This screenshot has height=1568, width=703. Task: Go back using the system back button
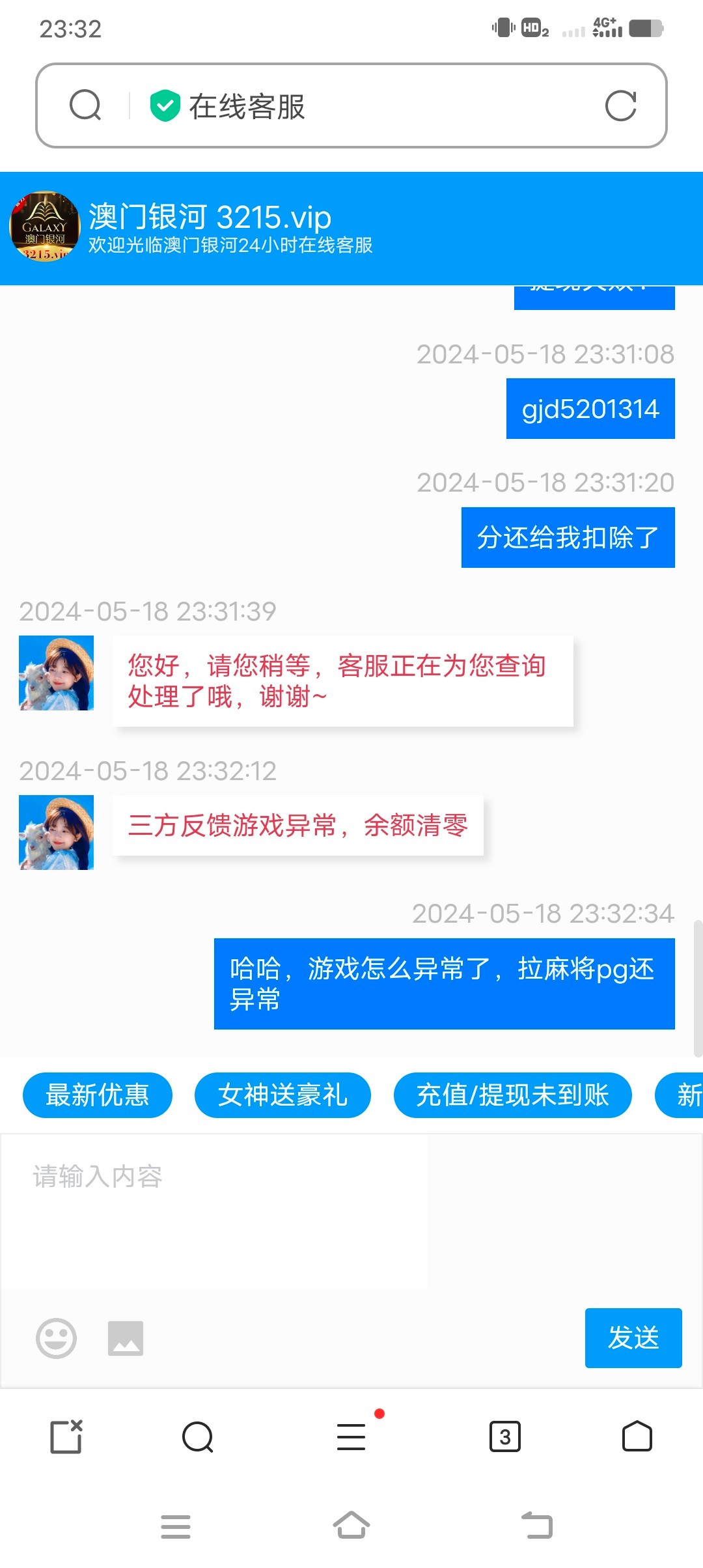click(537, 1526)
